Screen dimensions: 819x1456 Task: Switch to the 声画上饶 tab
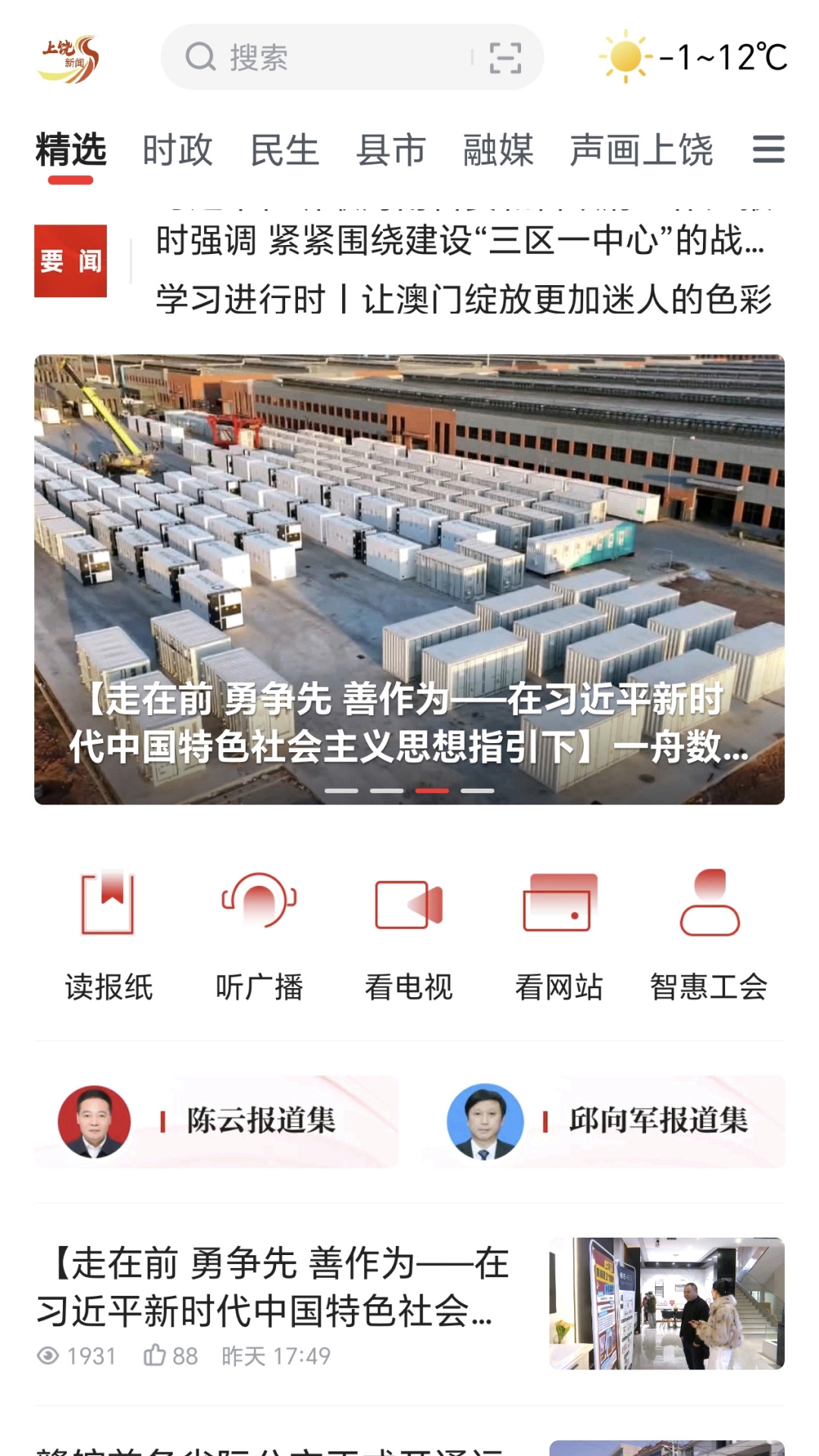click(643, 149)
